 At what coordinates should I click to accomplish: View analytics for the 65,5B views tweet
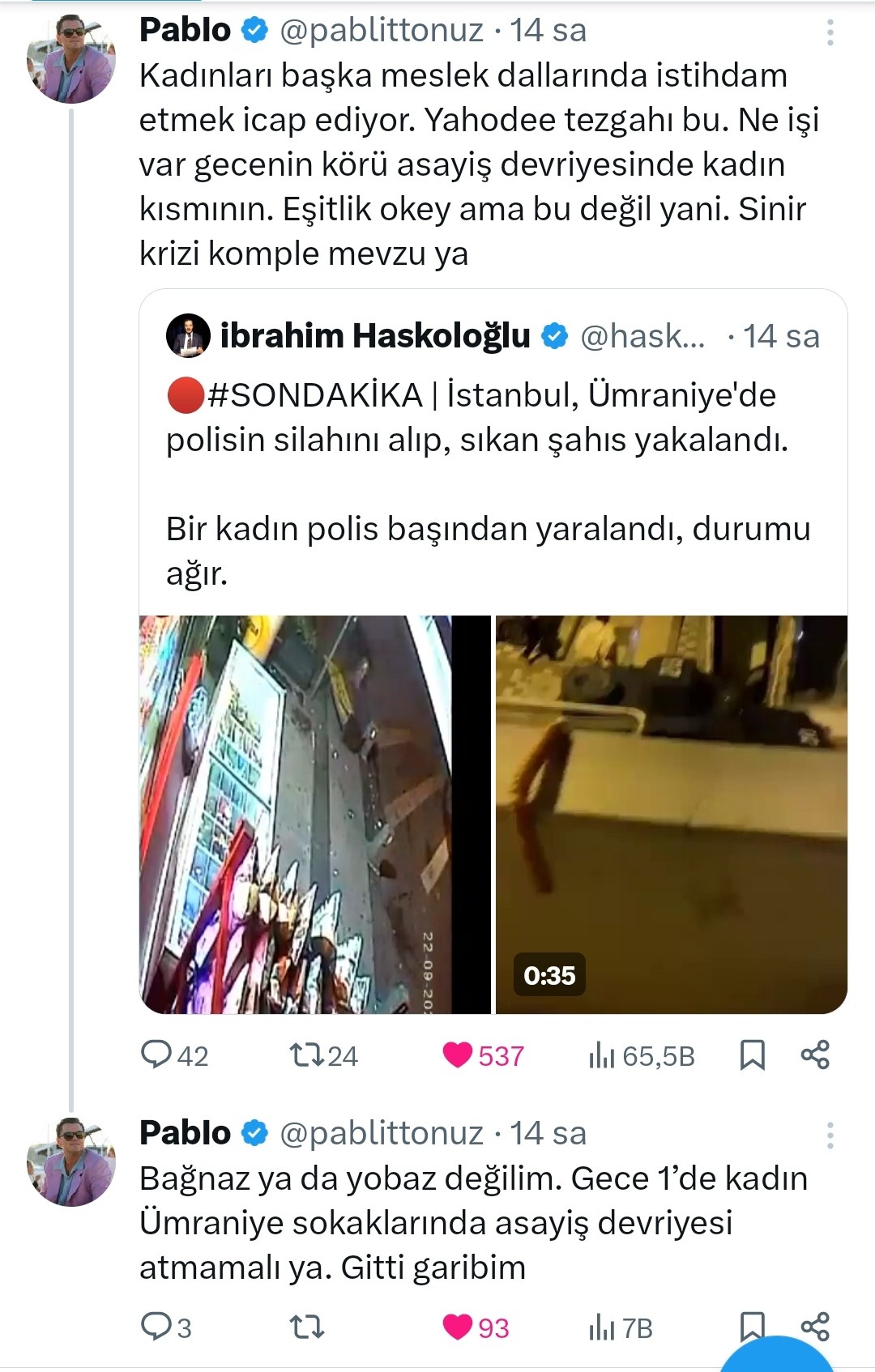602,1055
